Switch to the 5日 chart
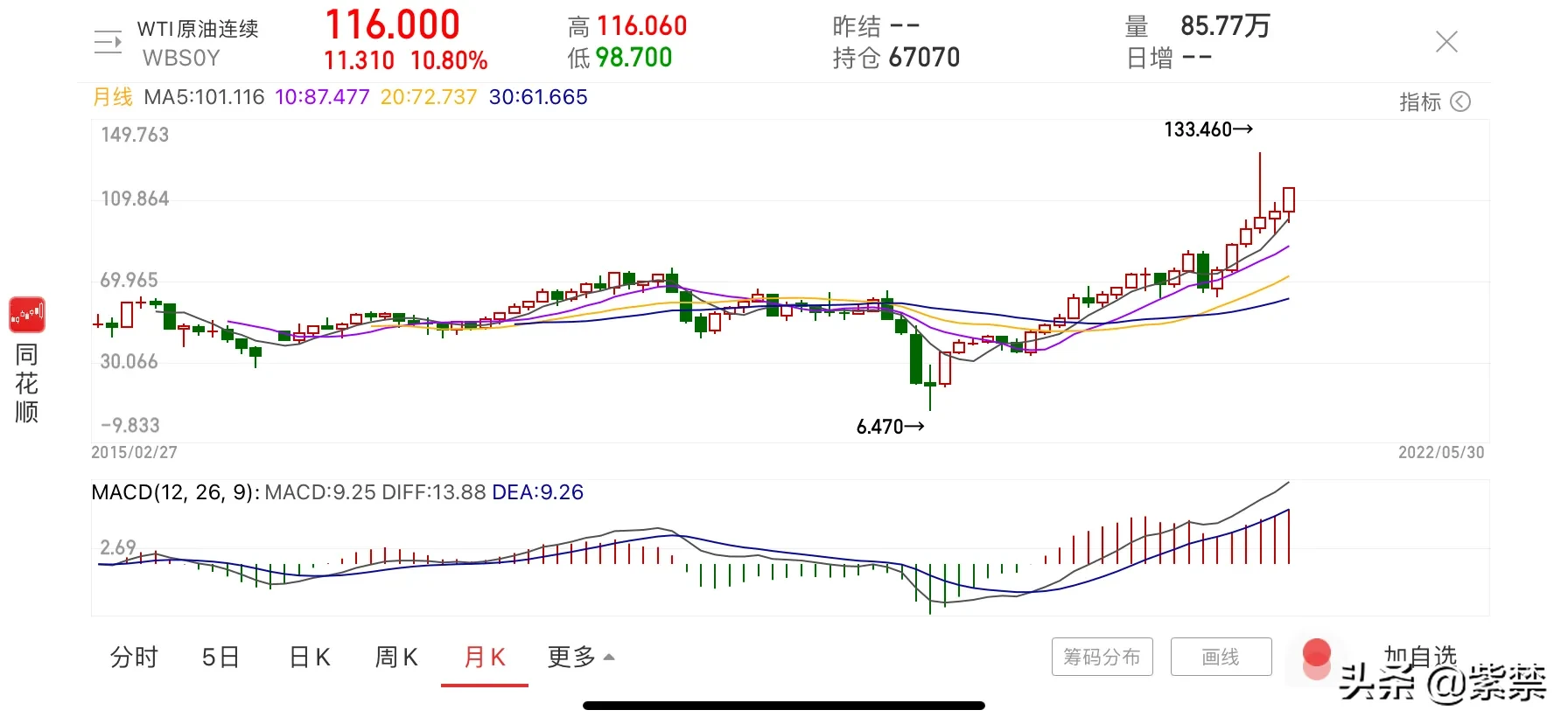Viewport: 1568px width, 724px height. (x=220, y=657)
